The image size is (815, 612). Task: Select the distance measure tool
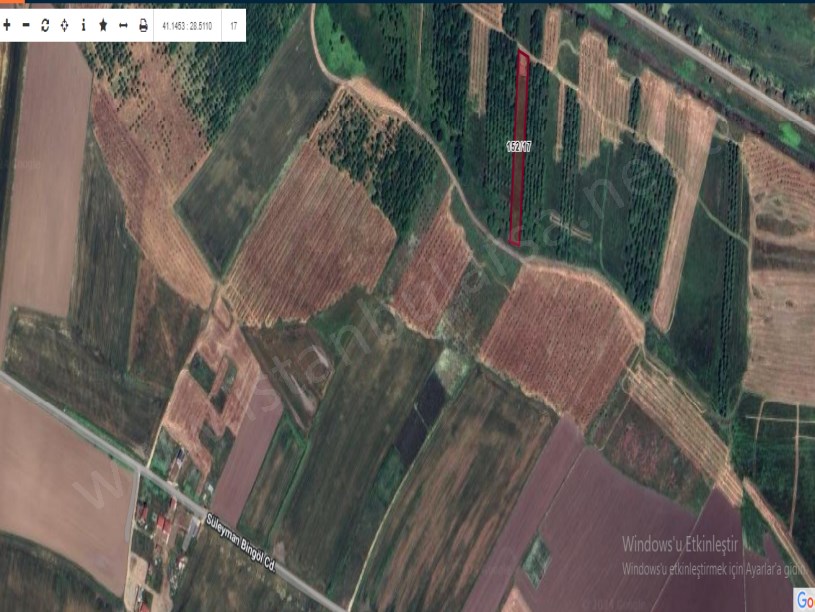pos(123,25)
